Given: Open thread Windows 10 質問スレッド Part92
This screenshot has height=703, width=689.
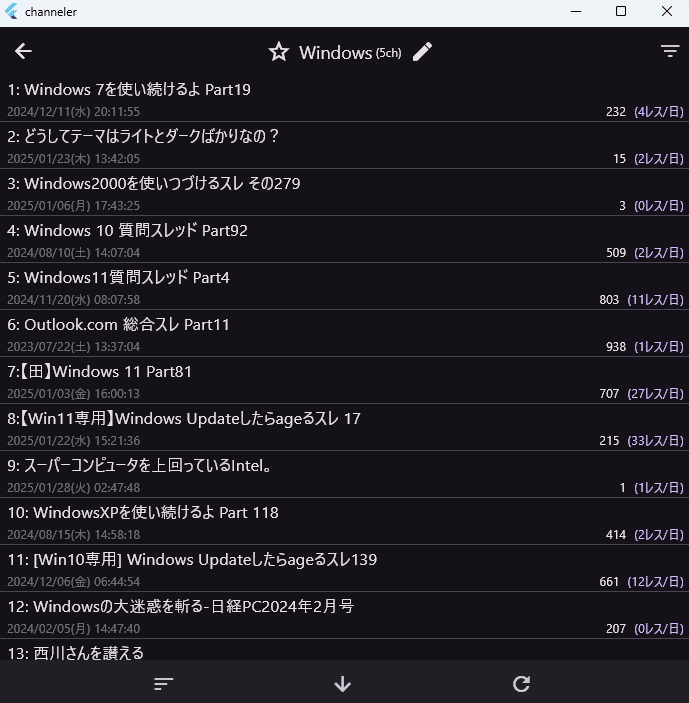Looking at the screenshot, I should (x=128, y=231).
